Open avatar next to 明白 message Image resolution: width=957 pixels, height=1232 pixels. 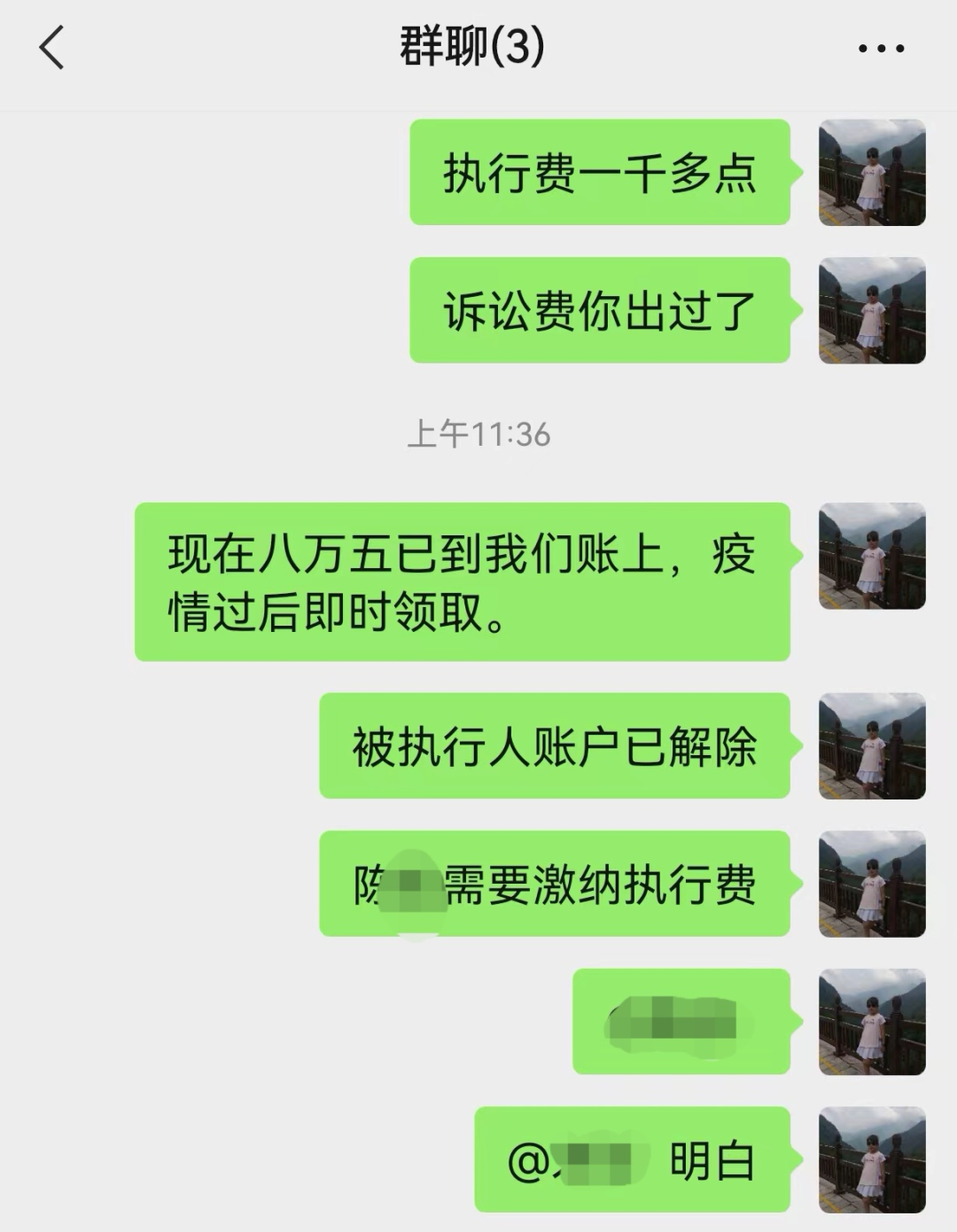coord(872,1159)
